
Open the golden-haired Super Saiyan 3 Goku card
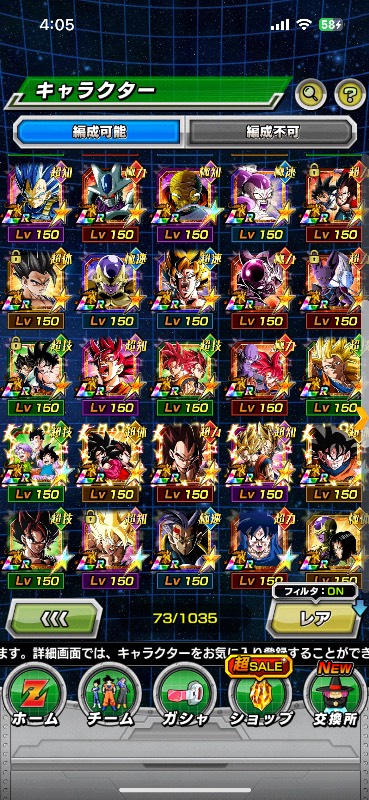pyautogui.click(x=334, y=375)
